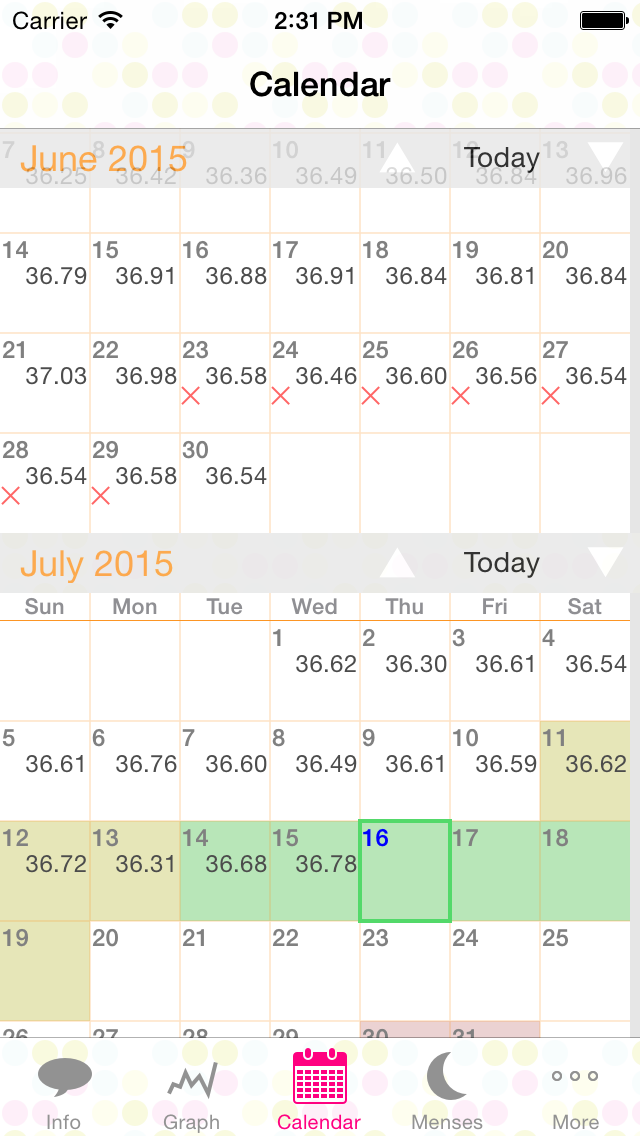Select June 30 showing 36.54
This screenshot has width=640, height=1136.
tap(225, 483)
